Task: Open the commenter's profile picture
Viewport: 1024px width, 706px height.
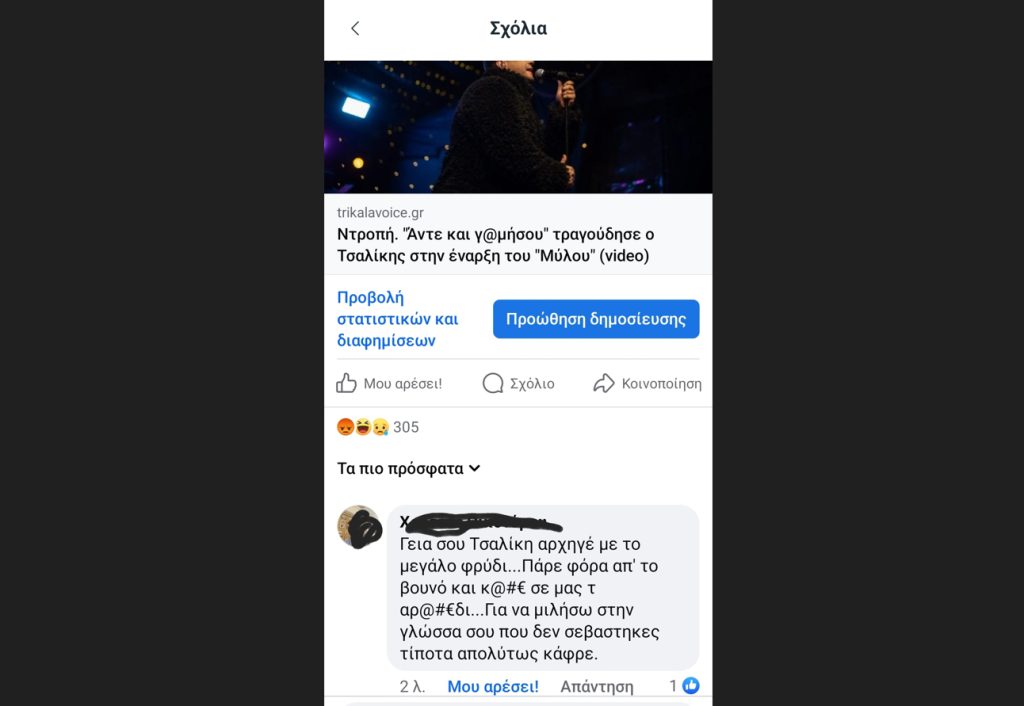Action: pos(359,527)
